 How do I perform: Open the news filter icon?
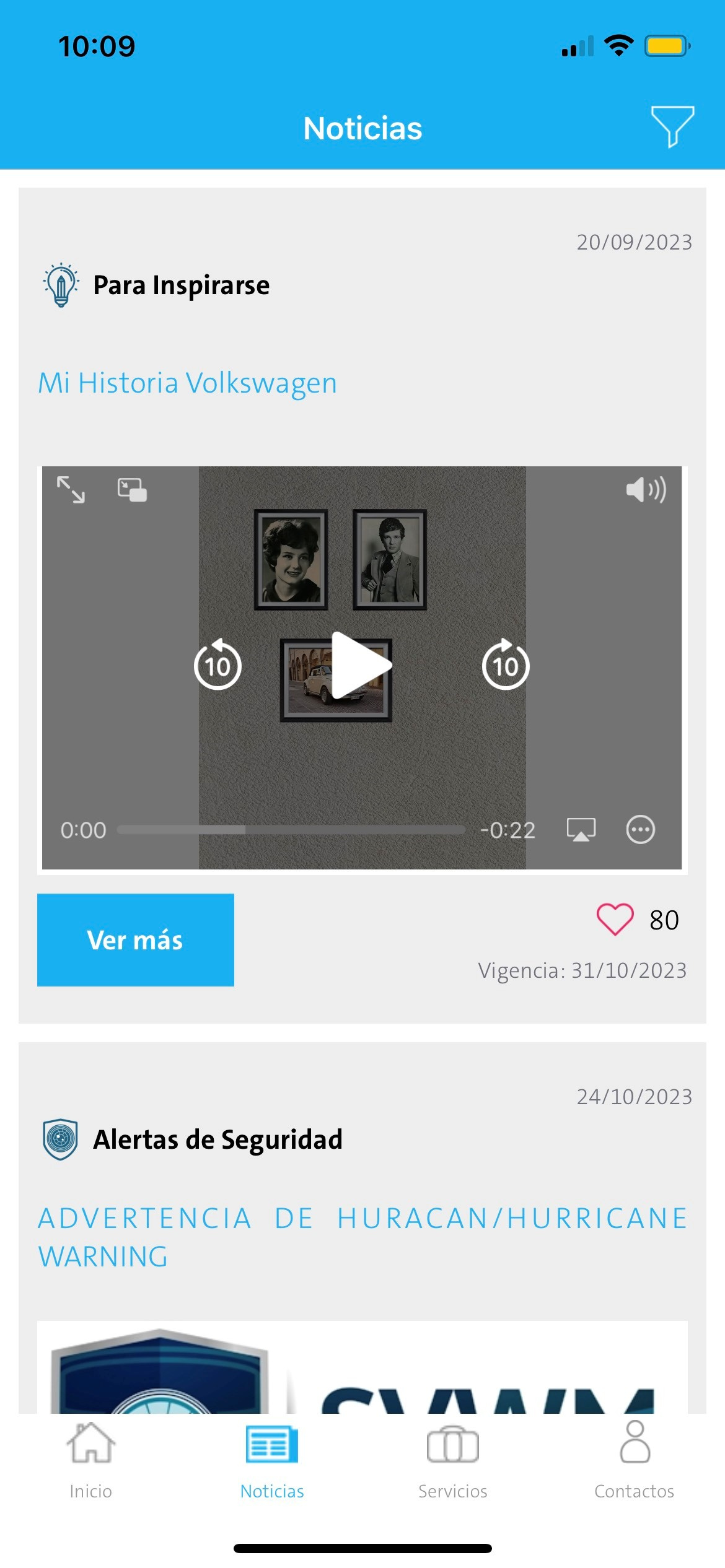[x=672, y=126]
